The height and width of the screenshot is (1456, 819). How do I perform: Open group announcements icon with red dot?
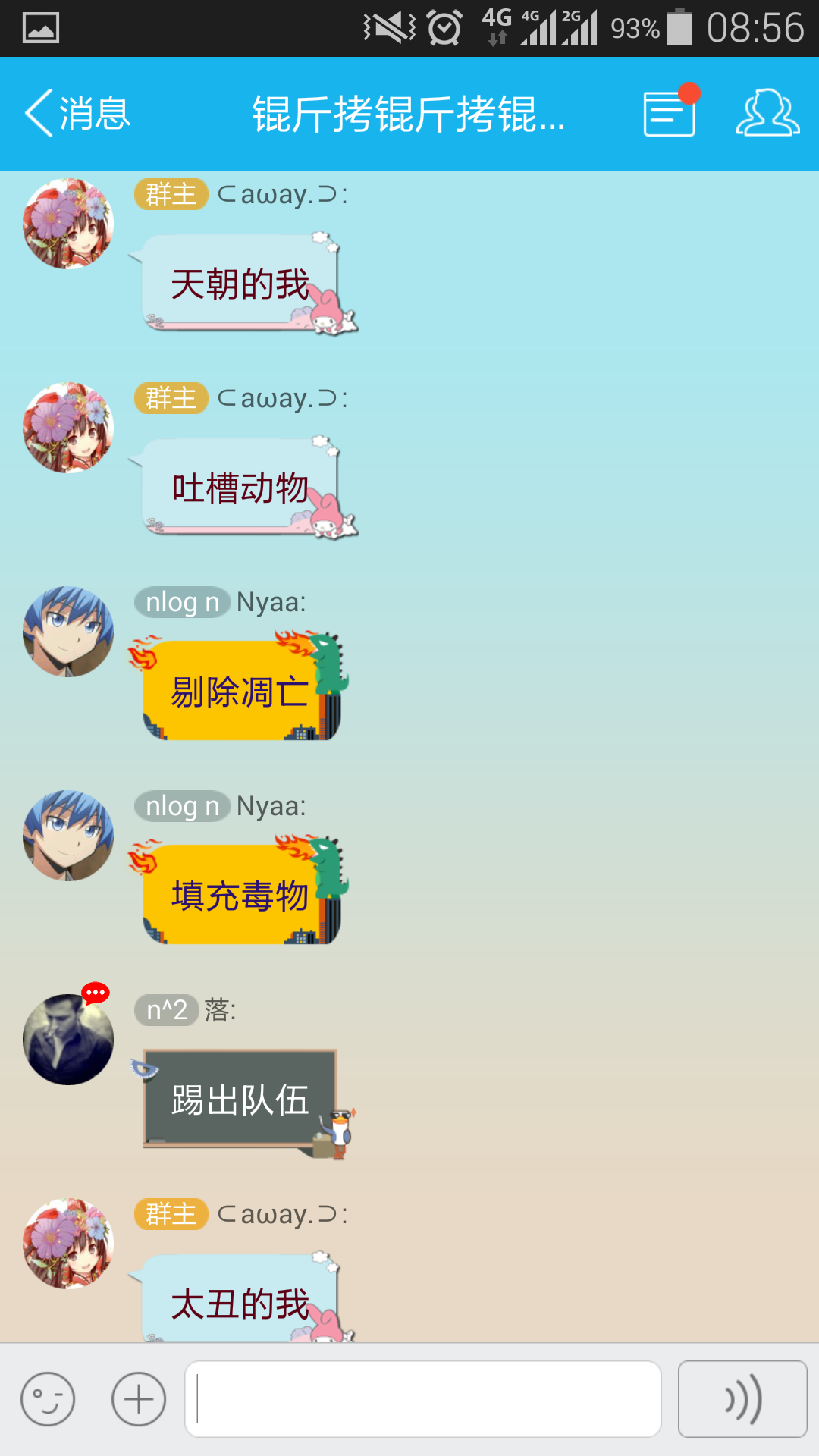point(670,113)
